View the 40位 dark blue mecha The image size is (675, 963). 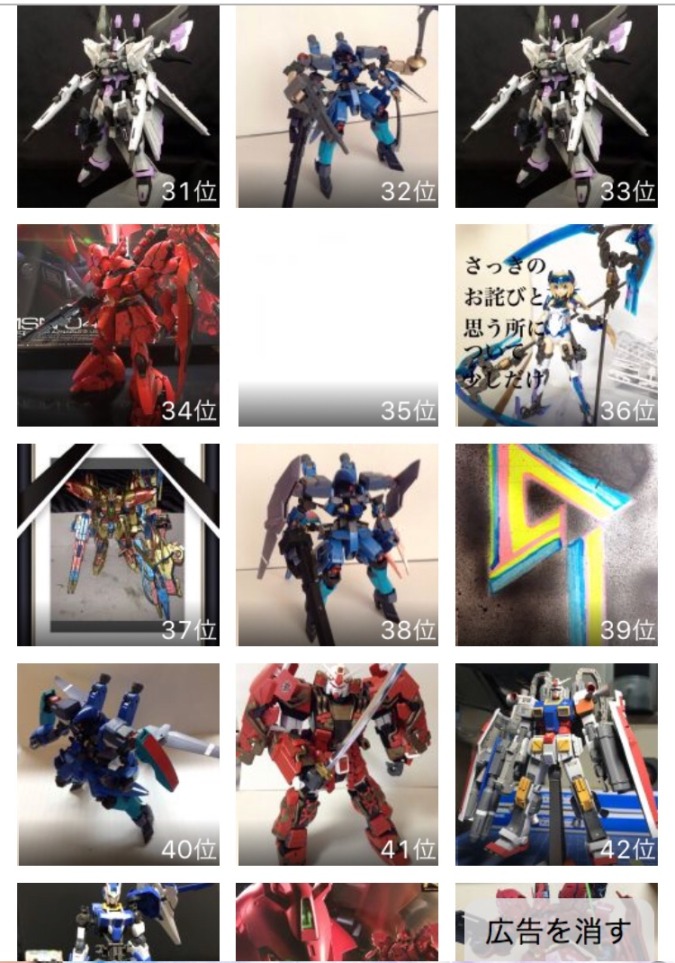point(118,764)
